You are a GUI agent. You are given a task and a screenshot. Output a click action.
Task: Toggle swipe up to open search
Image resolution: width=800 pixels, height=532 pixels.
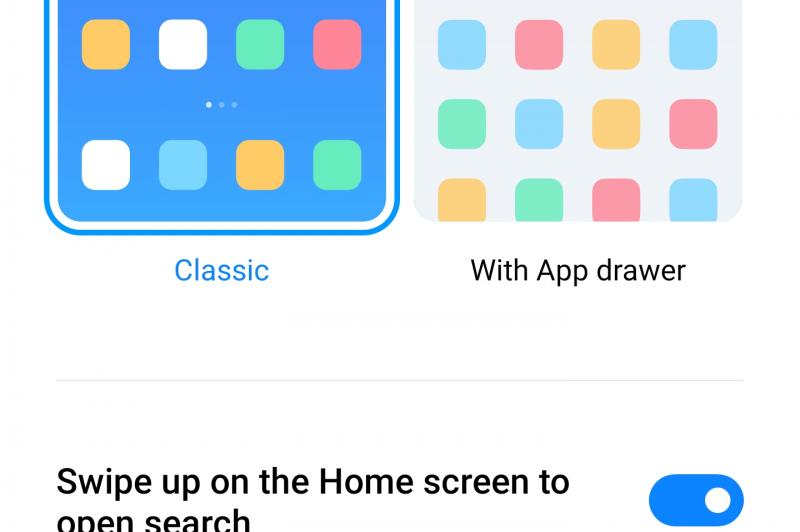tap(695, 499)
